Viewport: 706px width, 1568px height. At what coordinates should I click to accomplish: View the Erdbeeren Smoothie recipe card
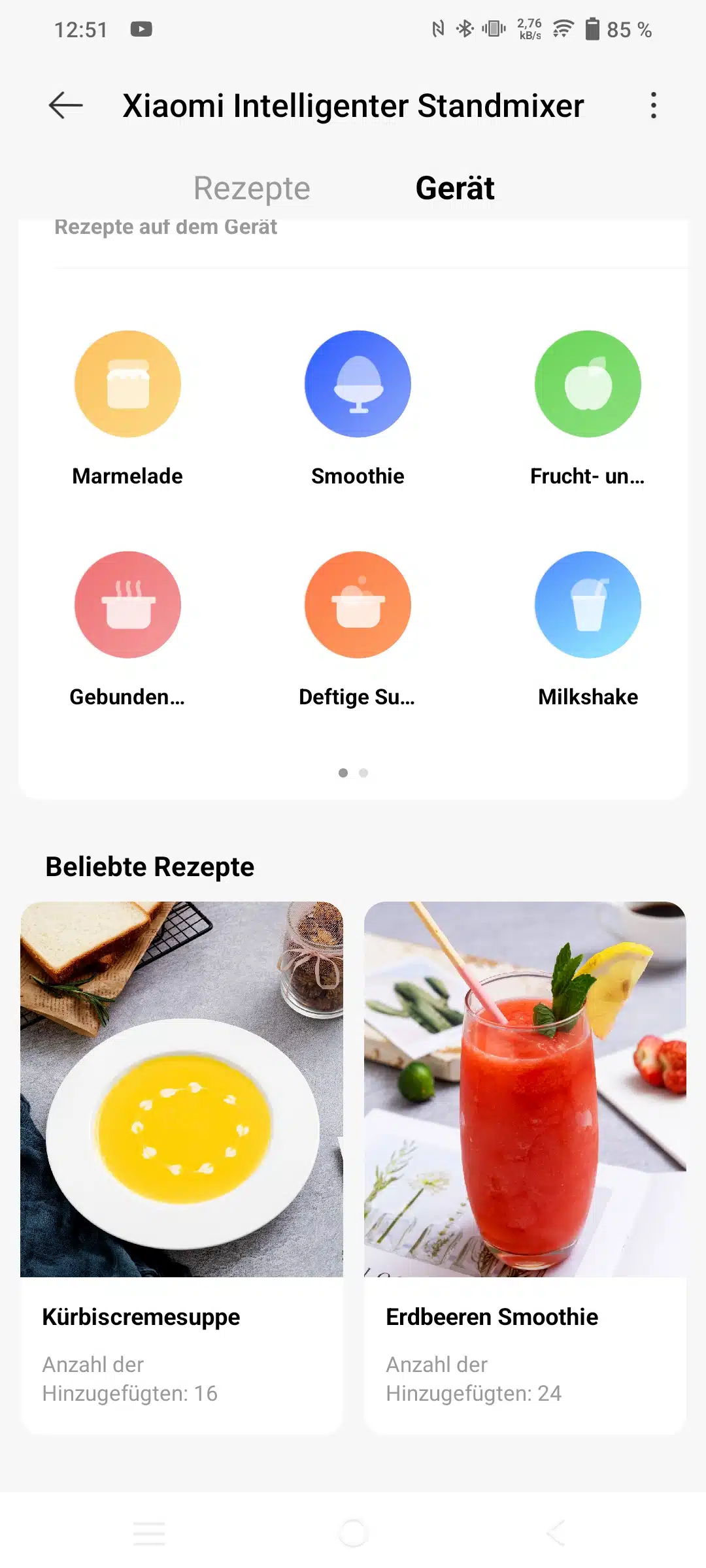click(525, 1168)
